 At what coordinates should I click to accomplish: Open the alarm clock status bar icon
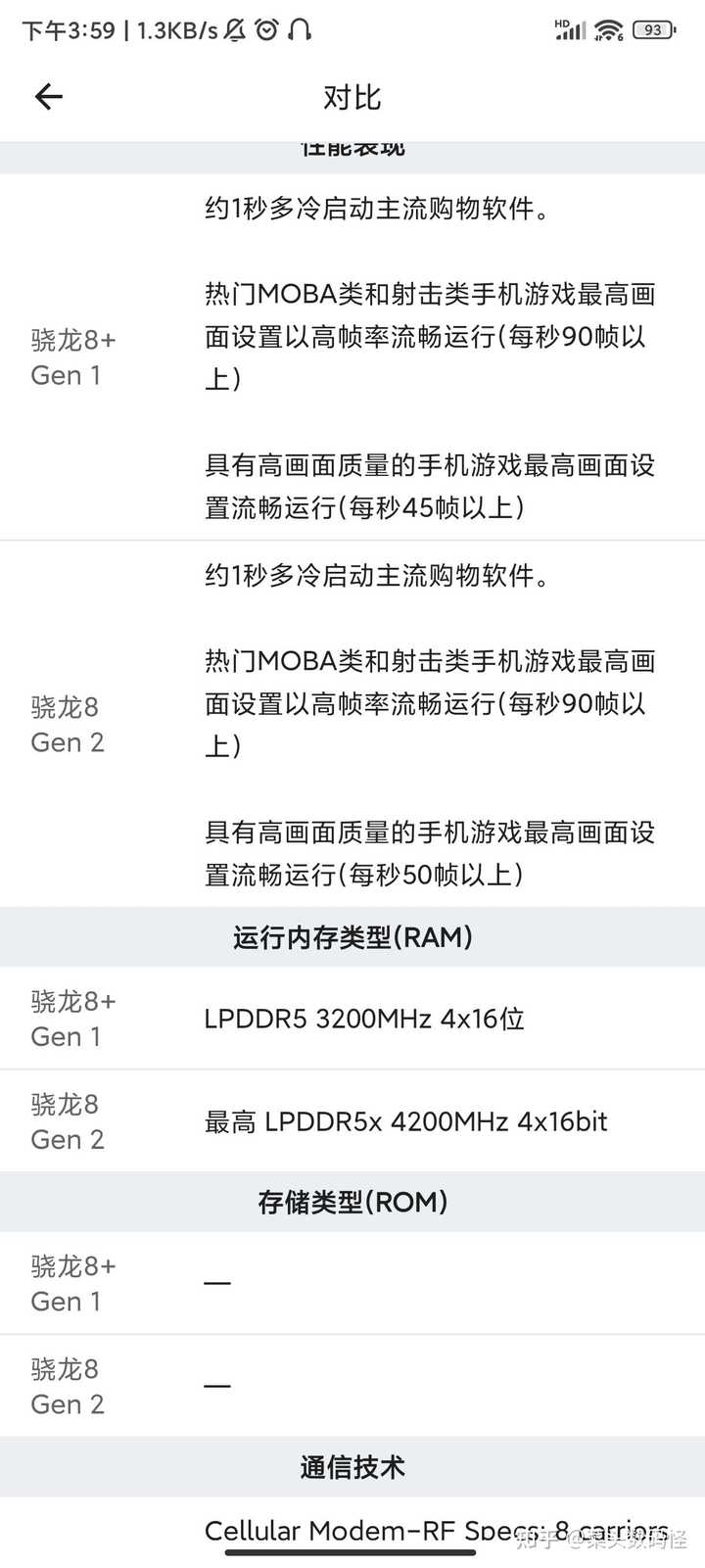tap(267, 29)
